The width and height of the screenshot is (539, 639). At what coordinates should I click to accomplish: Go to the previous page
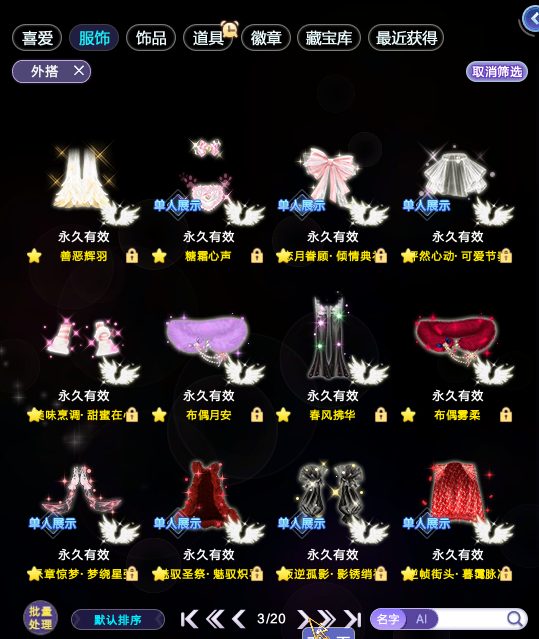point(239,619)
